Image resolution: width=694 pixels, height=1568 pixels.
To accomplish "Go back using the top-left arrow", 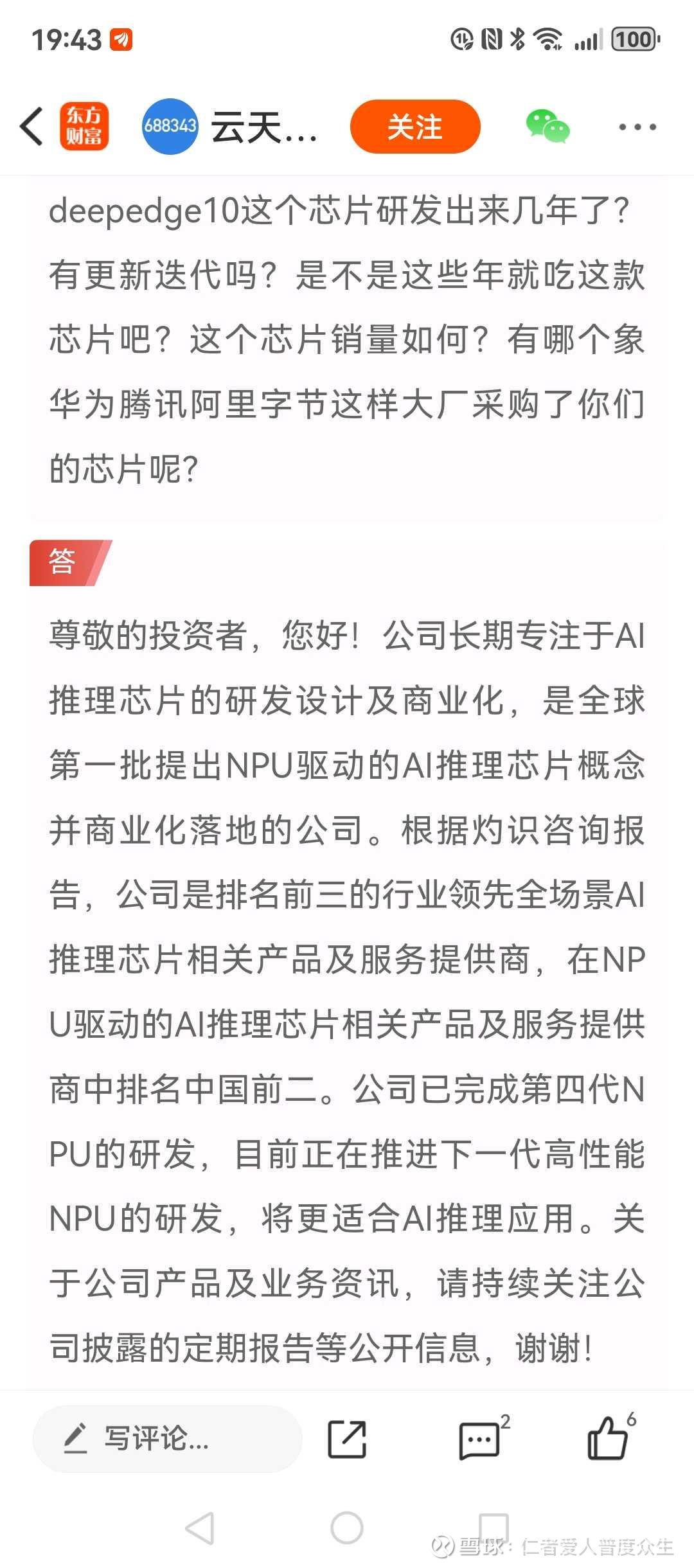I will [x=31, y=127].
